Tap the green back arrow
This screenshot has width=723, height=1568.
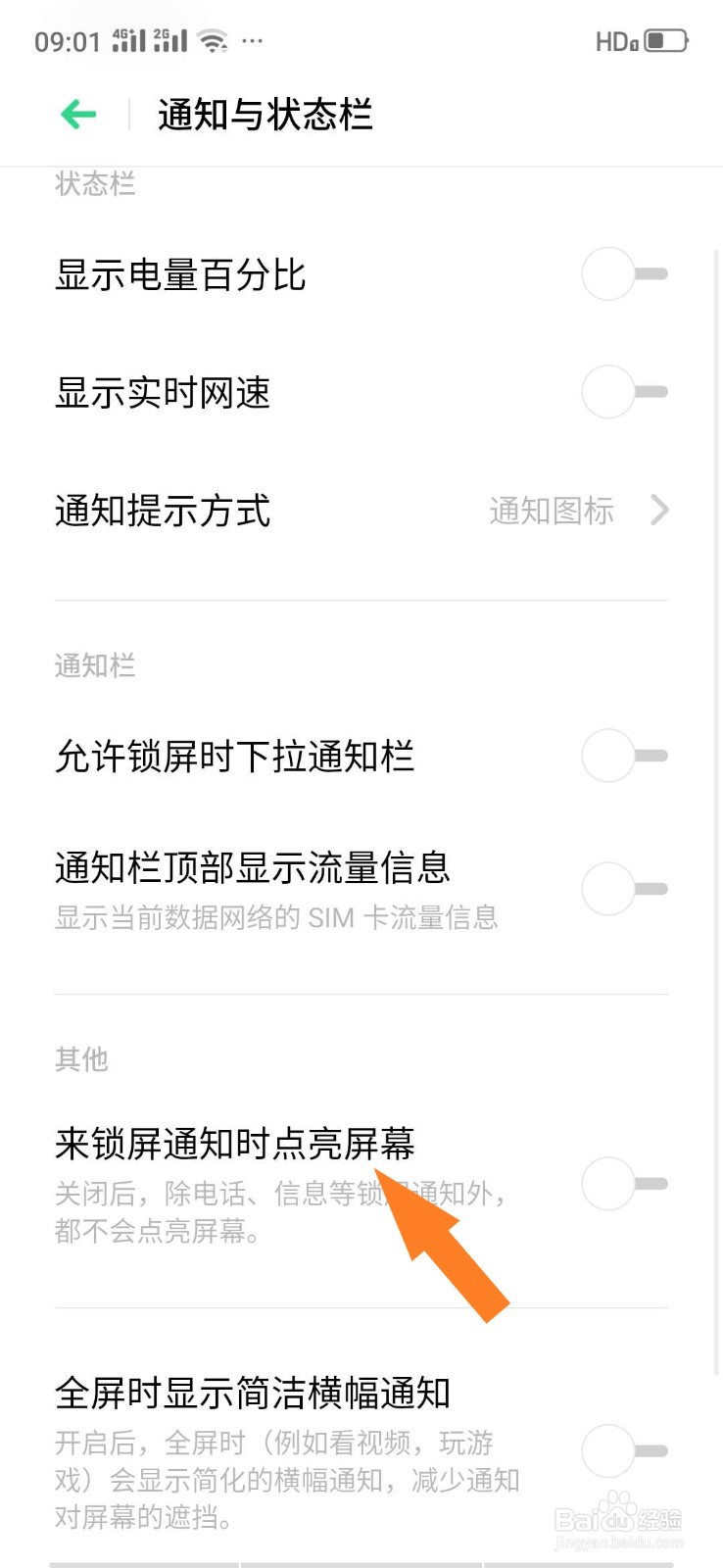coord(78,114)
